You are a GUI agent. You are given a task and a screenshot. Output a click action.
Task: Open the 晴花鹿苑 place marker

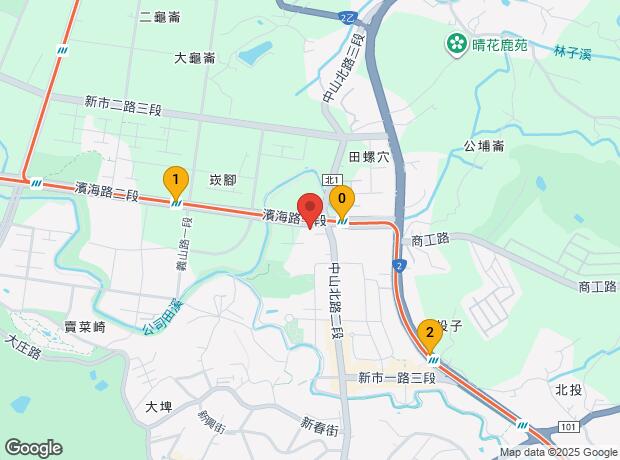[x=457, y=45]
